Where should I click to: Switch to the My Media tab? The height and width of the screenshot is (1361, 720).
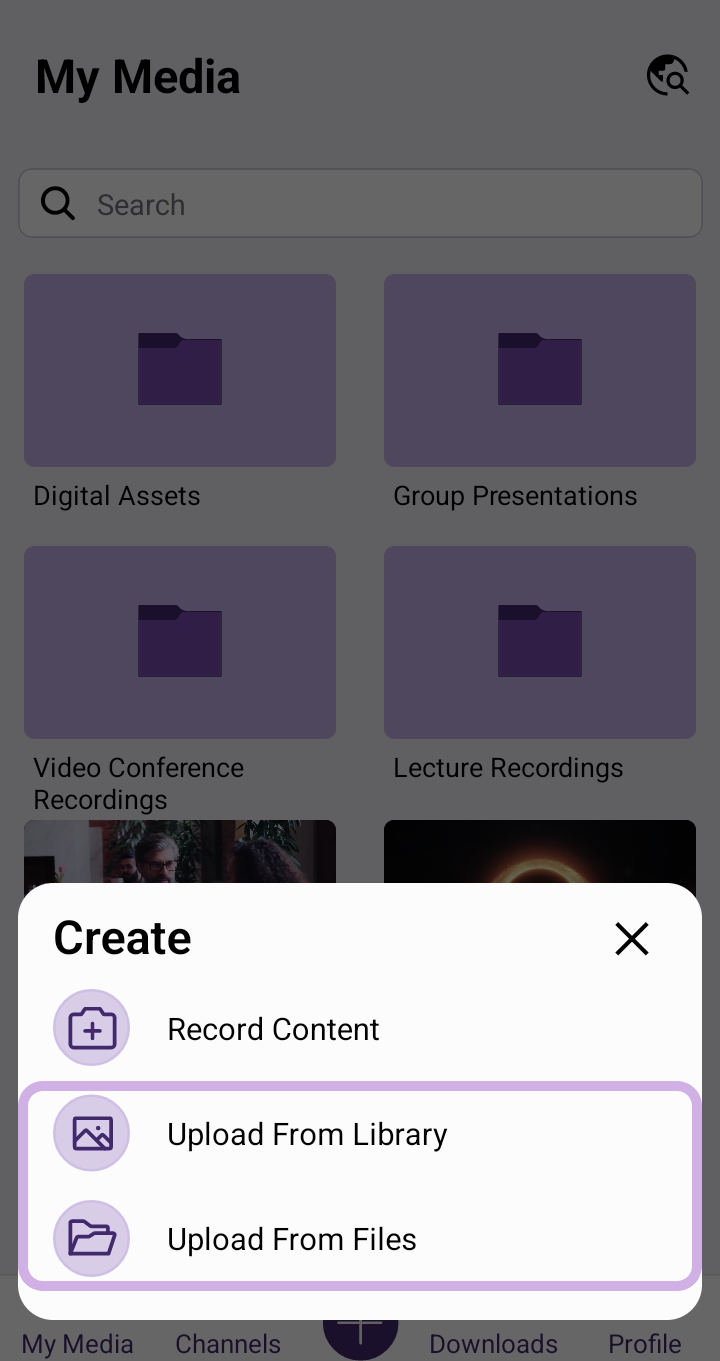tap(77, 1343)
